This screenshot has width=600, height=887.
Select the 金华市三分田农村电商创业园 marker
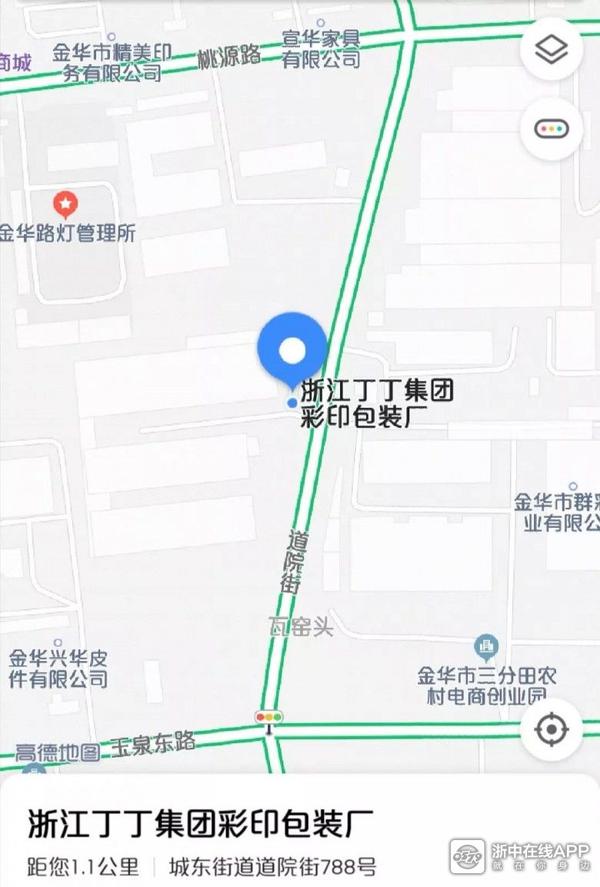(487, 643)
